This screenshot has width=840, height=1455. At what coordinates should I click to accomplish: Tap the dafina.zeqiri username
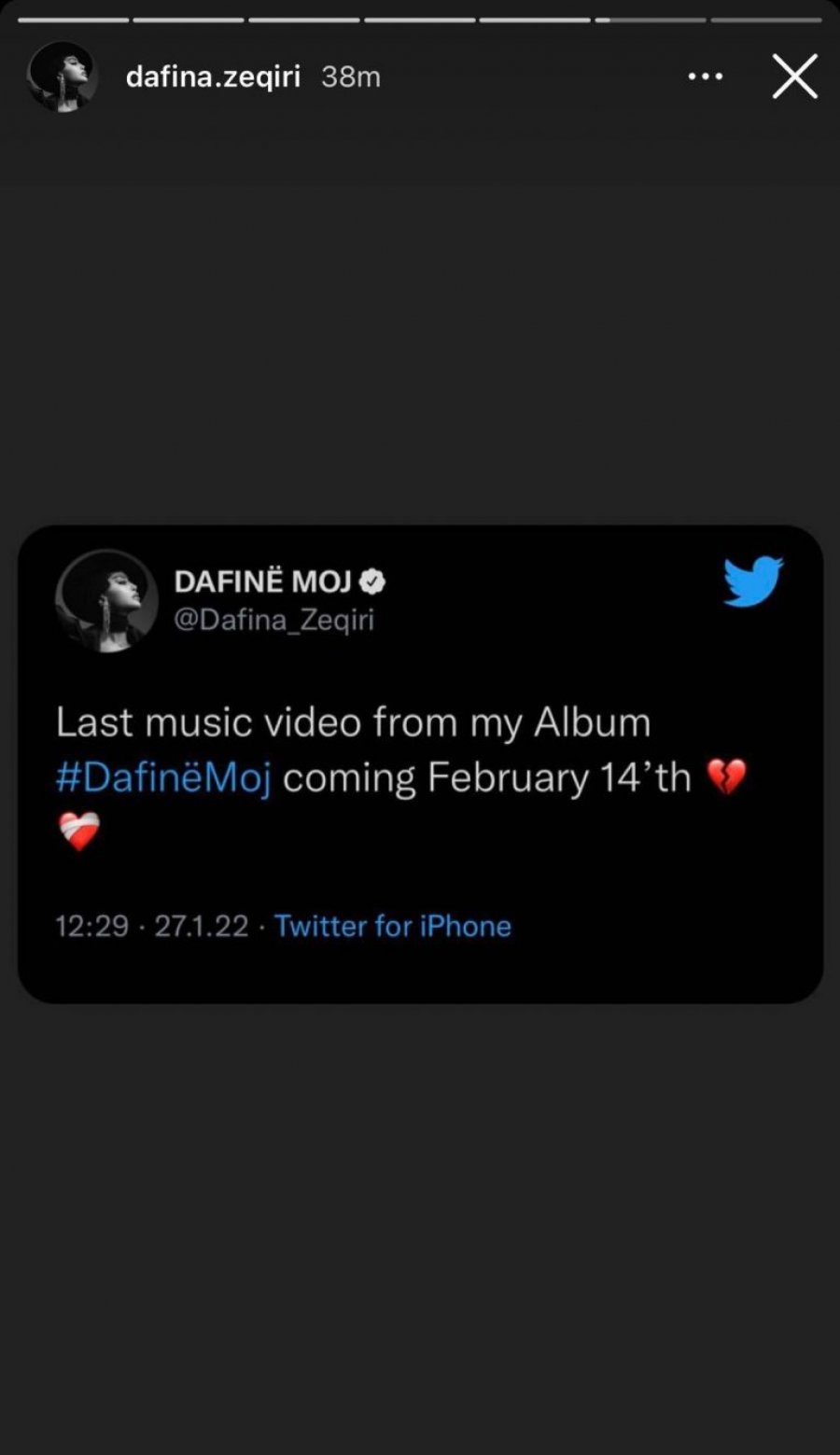213,77
